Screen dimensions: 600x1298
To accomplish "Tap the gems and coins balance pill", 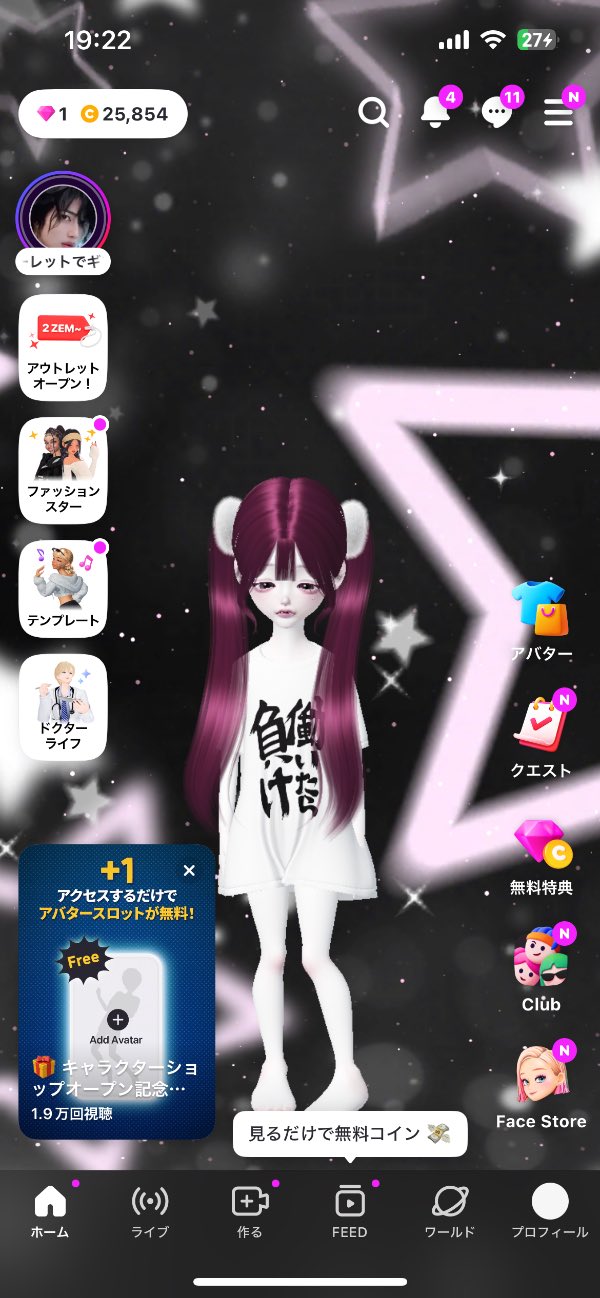I will tap(103, 114).
